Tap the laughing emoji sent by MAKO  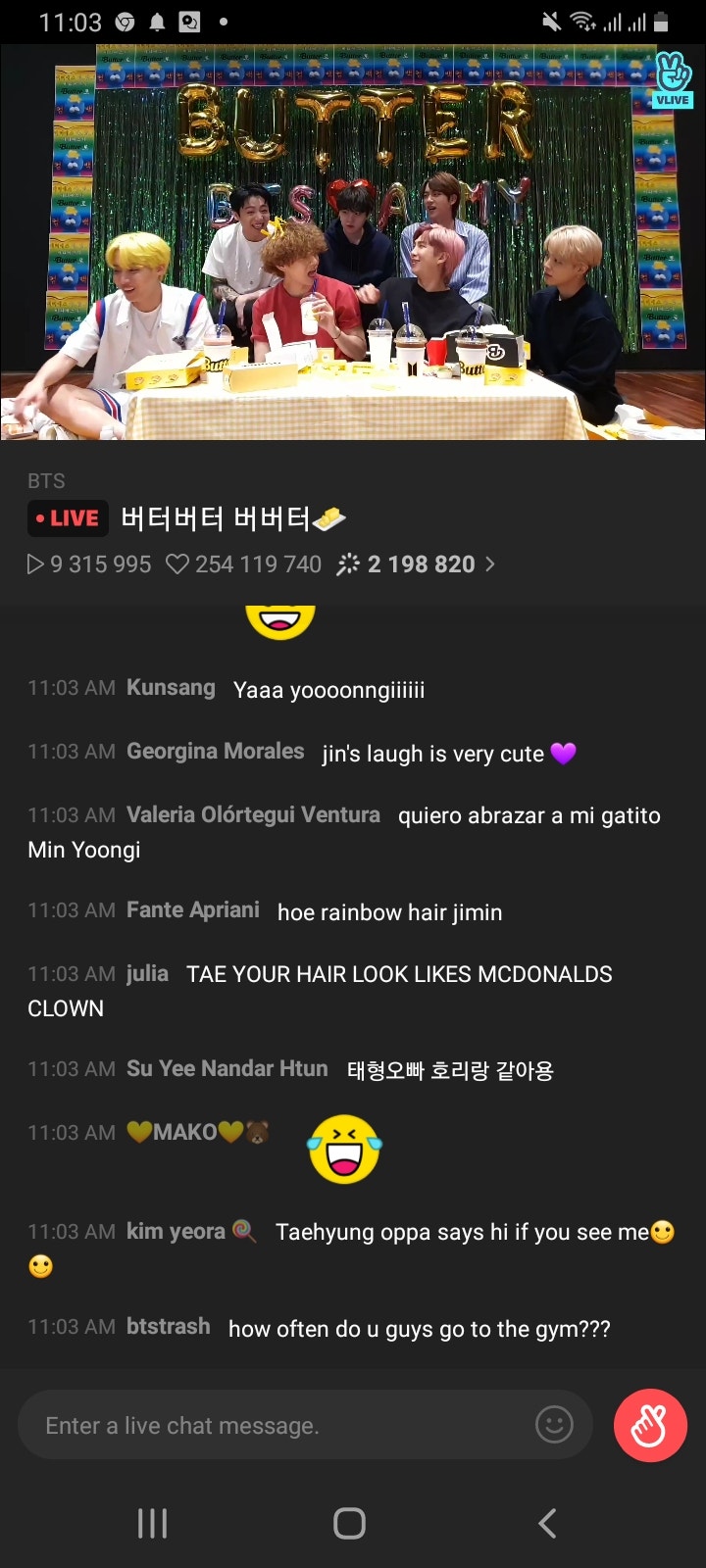(345, 1149)
